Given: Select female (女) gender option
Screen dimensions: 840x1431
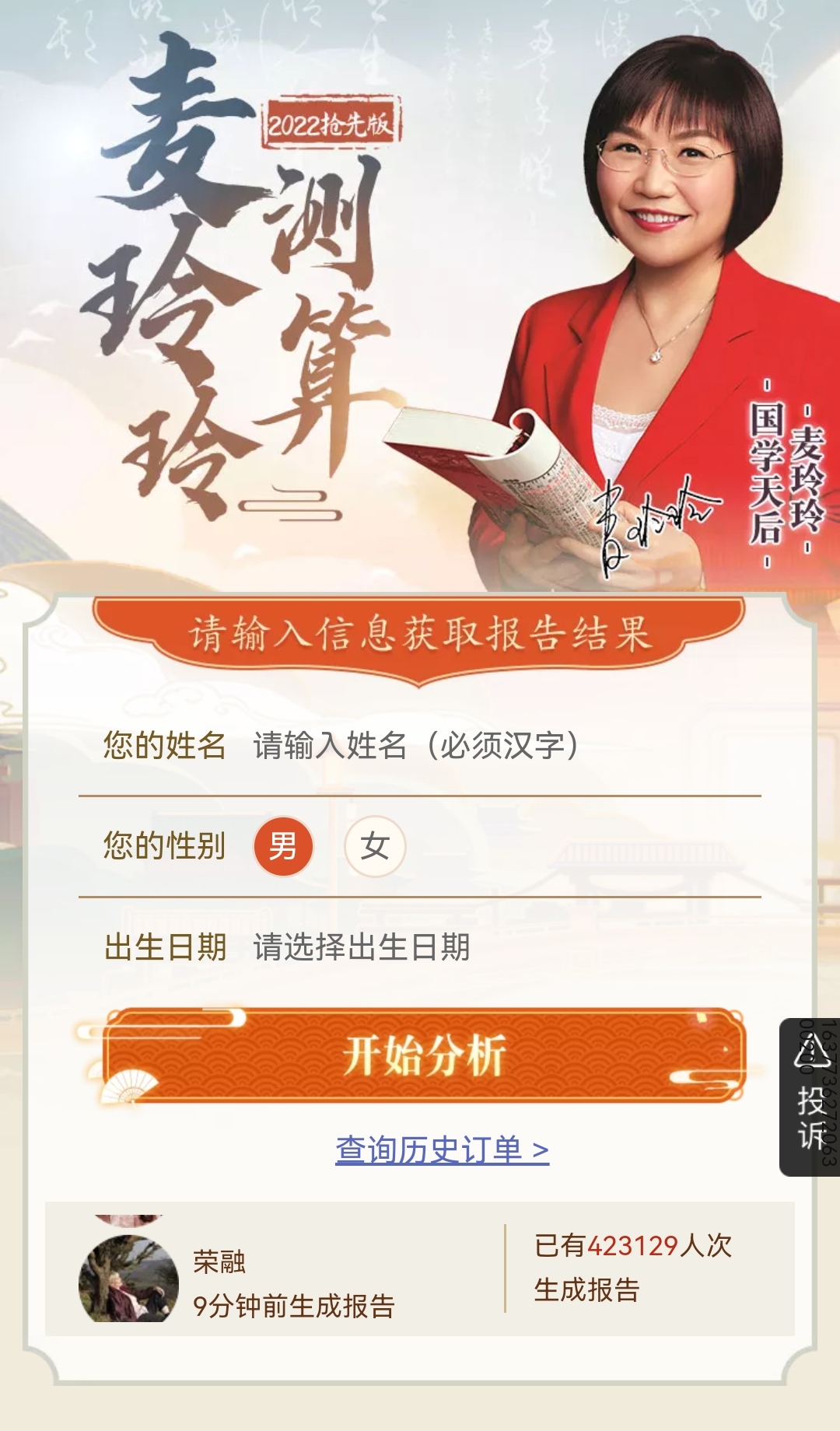Looking at the screenshot, I should click(375, 846).
